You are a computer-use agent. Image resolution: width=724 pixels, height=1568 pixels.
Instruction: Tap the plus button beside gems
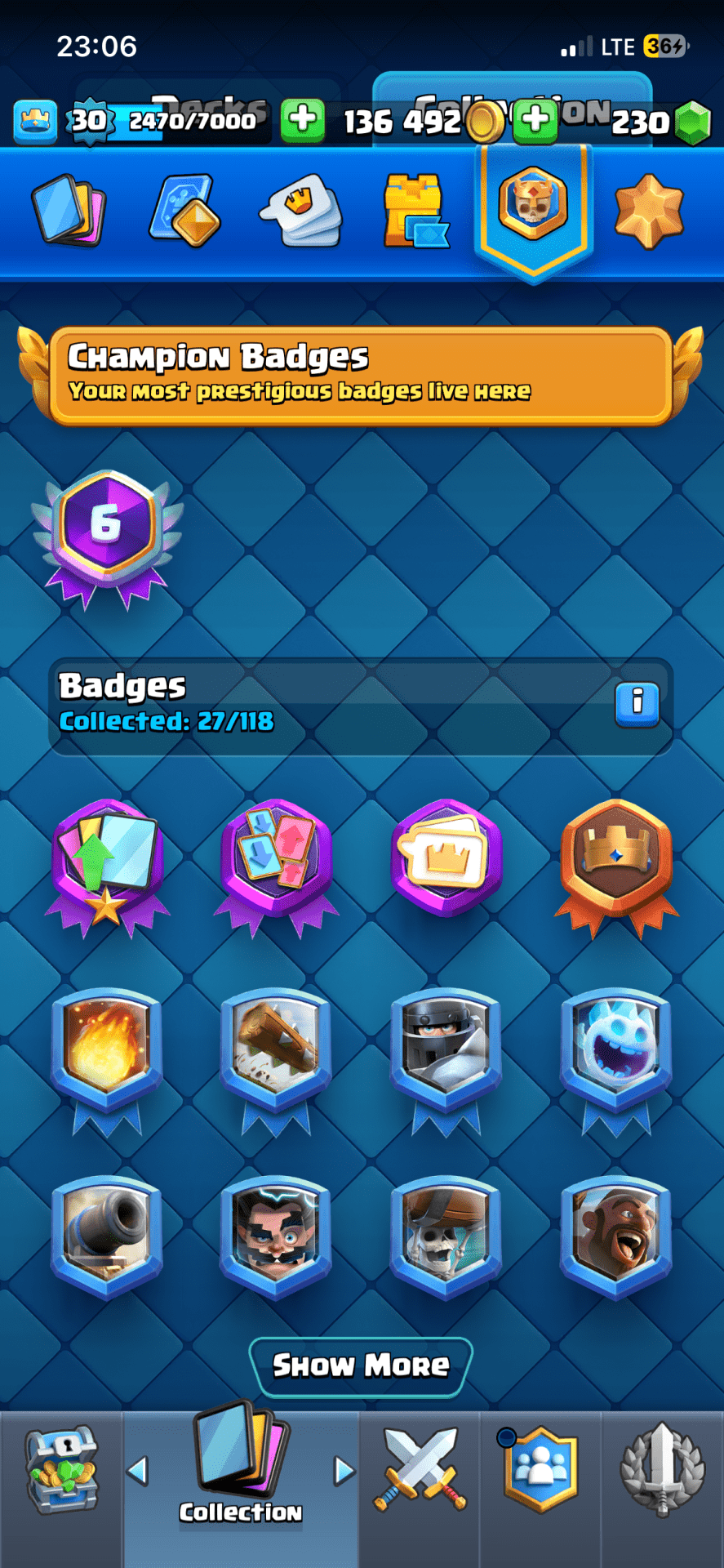coord(535,121)
